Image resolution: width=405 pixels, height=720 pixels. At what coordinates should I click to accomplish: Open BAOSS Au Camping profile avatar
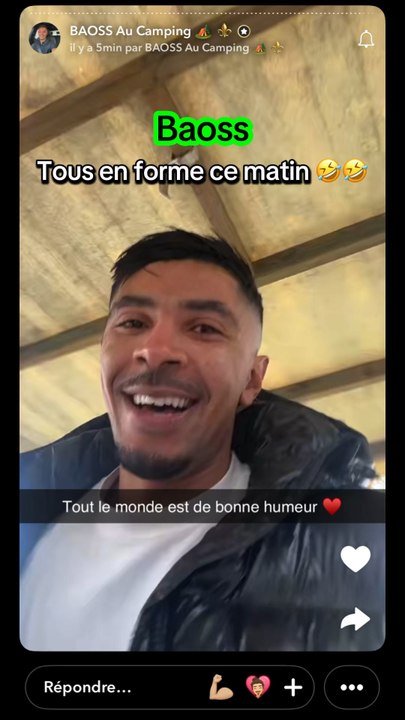click(x=45, y=38)
